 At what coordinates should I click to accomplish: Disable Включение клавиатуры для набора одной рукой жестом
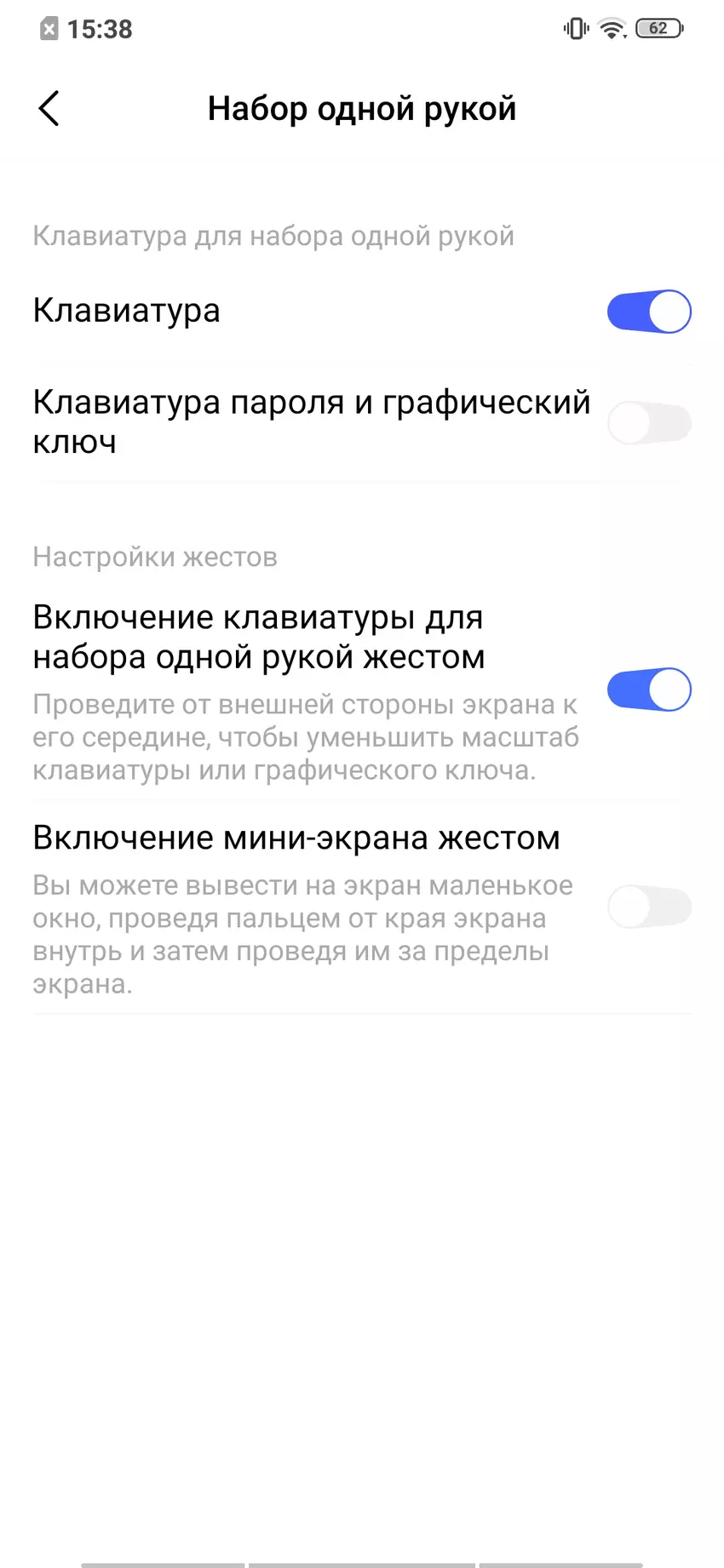tap(649, 690)
